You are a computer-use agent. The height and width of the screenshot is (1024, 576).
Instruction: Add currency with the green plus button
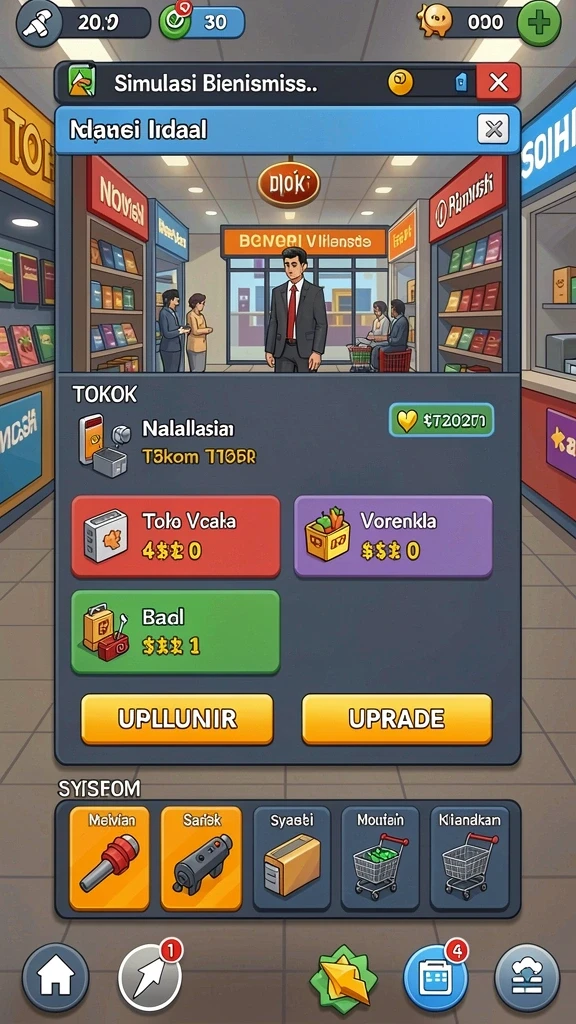539,23
